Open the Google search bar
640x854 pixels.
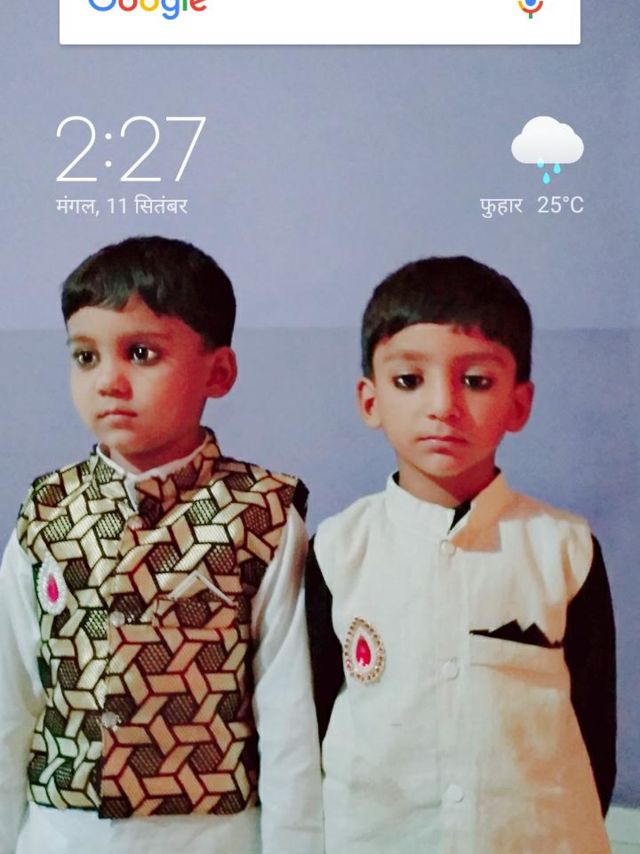point(300,14)
